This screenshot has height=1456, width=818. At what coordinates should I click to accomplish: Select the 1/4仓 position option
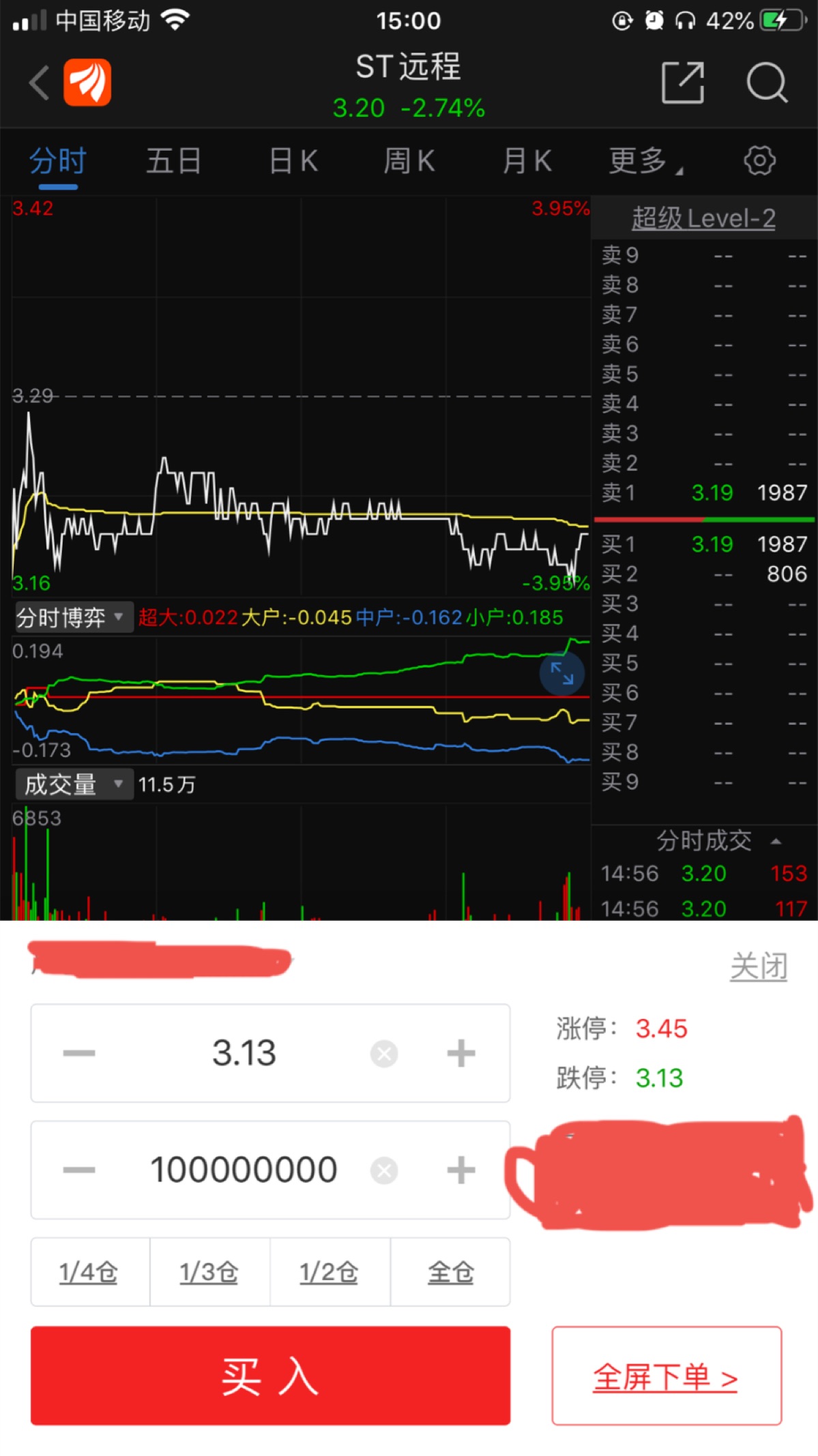88,1272
